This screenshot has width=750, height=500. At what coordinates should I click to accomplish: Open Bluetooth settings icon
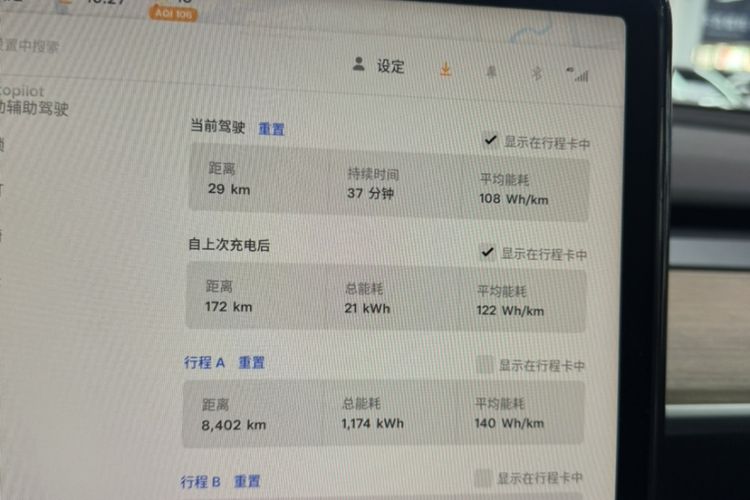point(535,74)
